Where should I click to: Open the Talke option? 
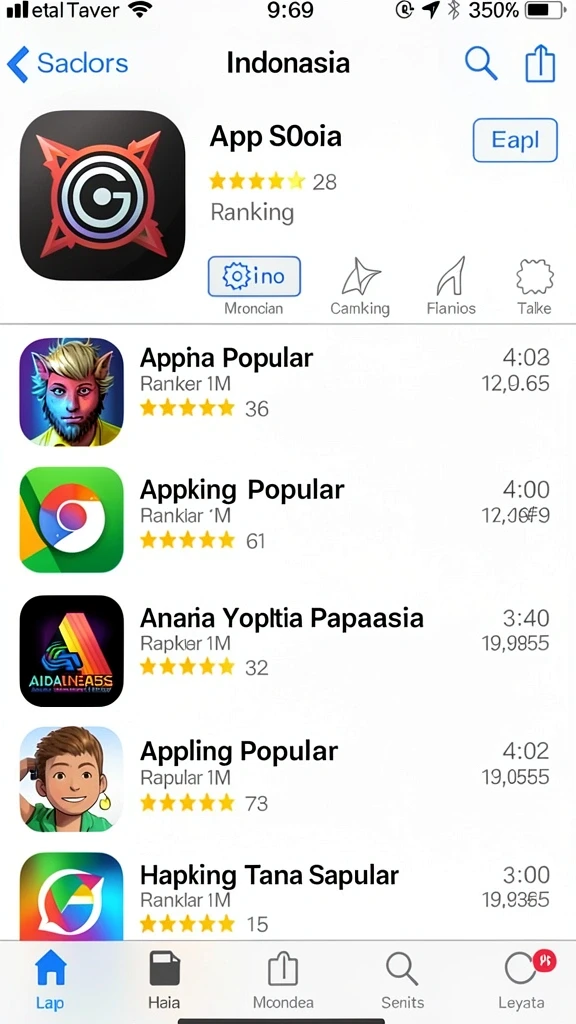(534, 286)
